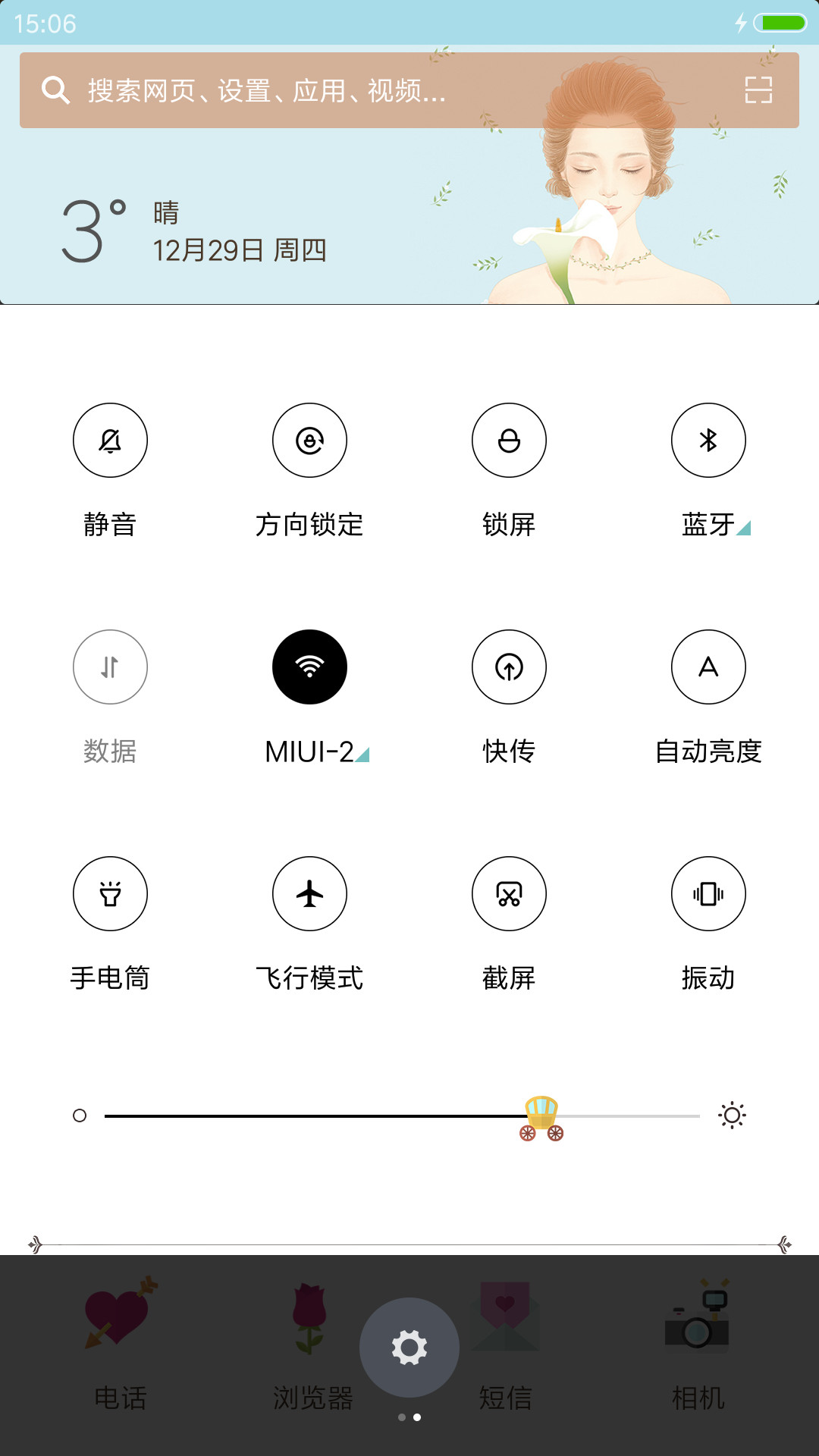Tap the 锁屏 lock screen button

pyautogui.click(x=509, y=440)
